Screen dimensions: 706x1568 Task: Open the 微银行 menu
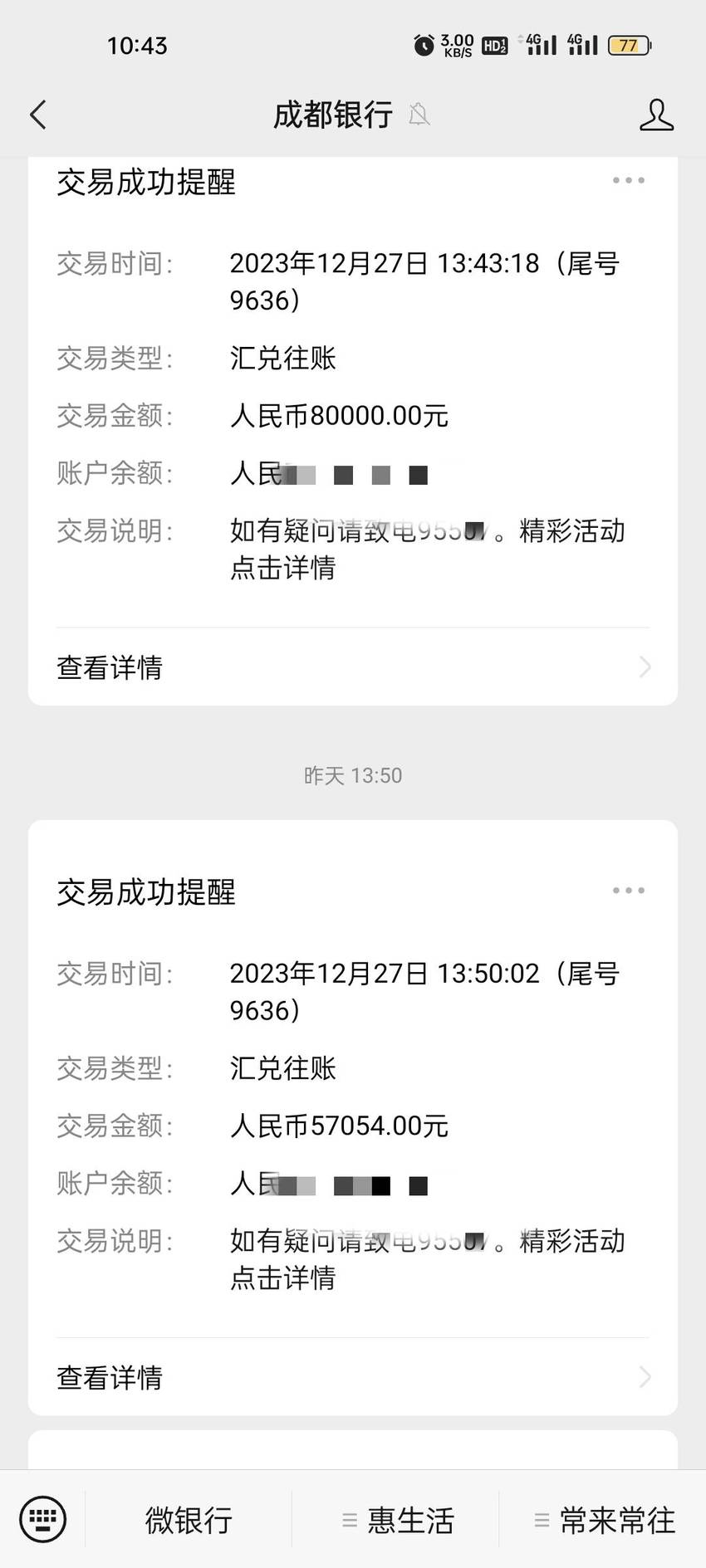pos(189,1520)
